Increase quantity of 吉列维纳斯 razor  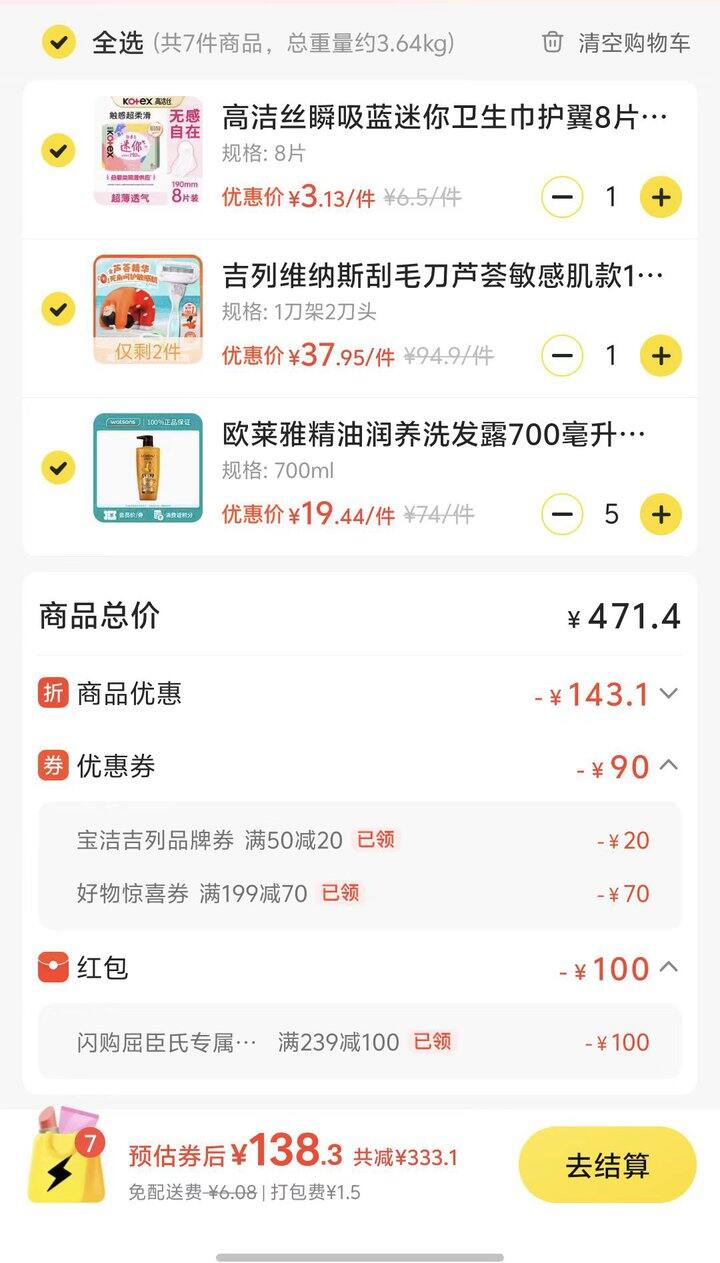660,356
